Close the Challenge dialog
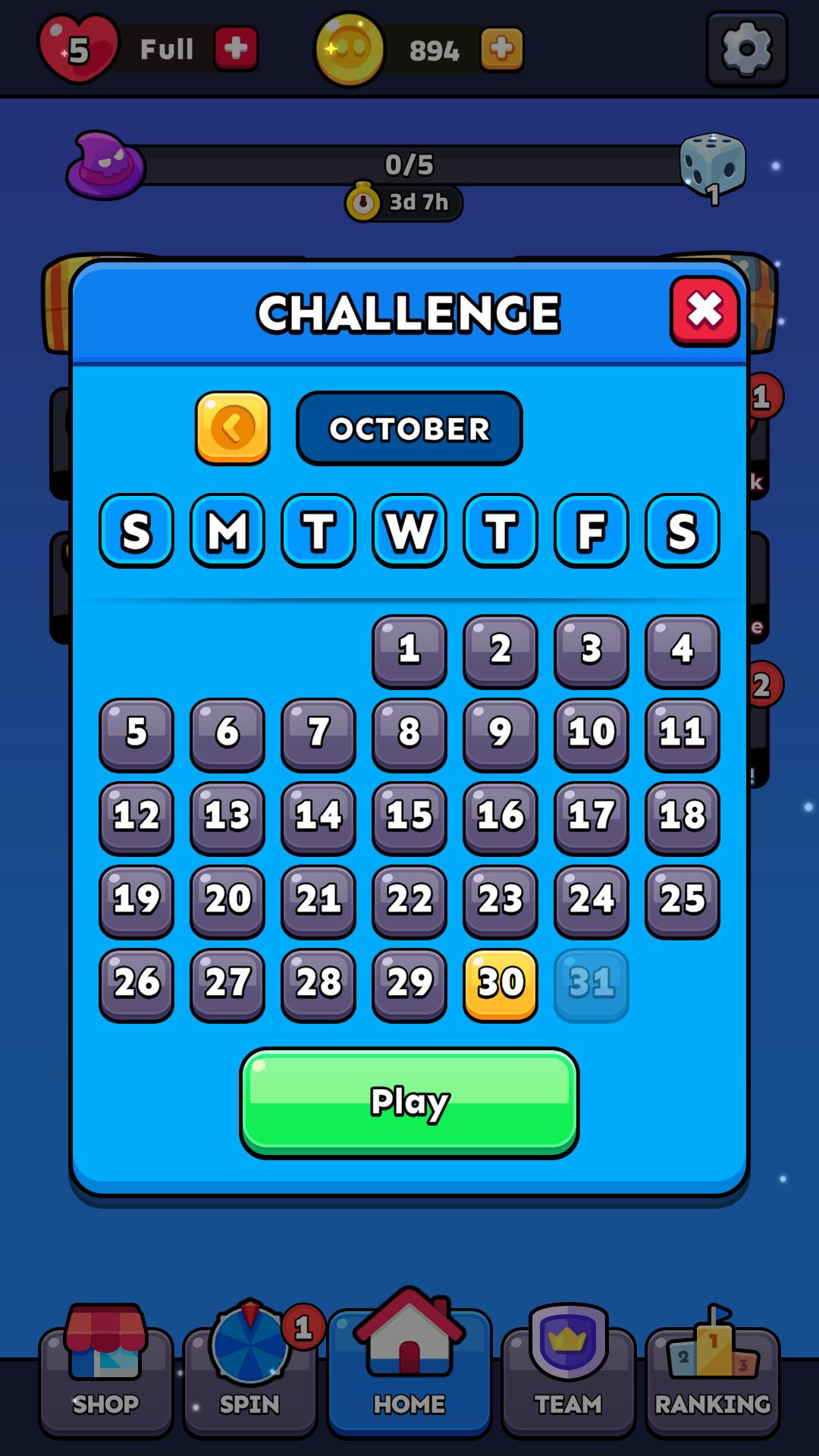The height and width of the screenshot is (1456, 819). coord(704,311)
